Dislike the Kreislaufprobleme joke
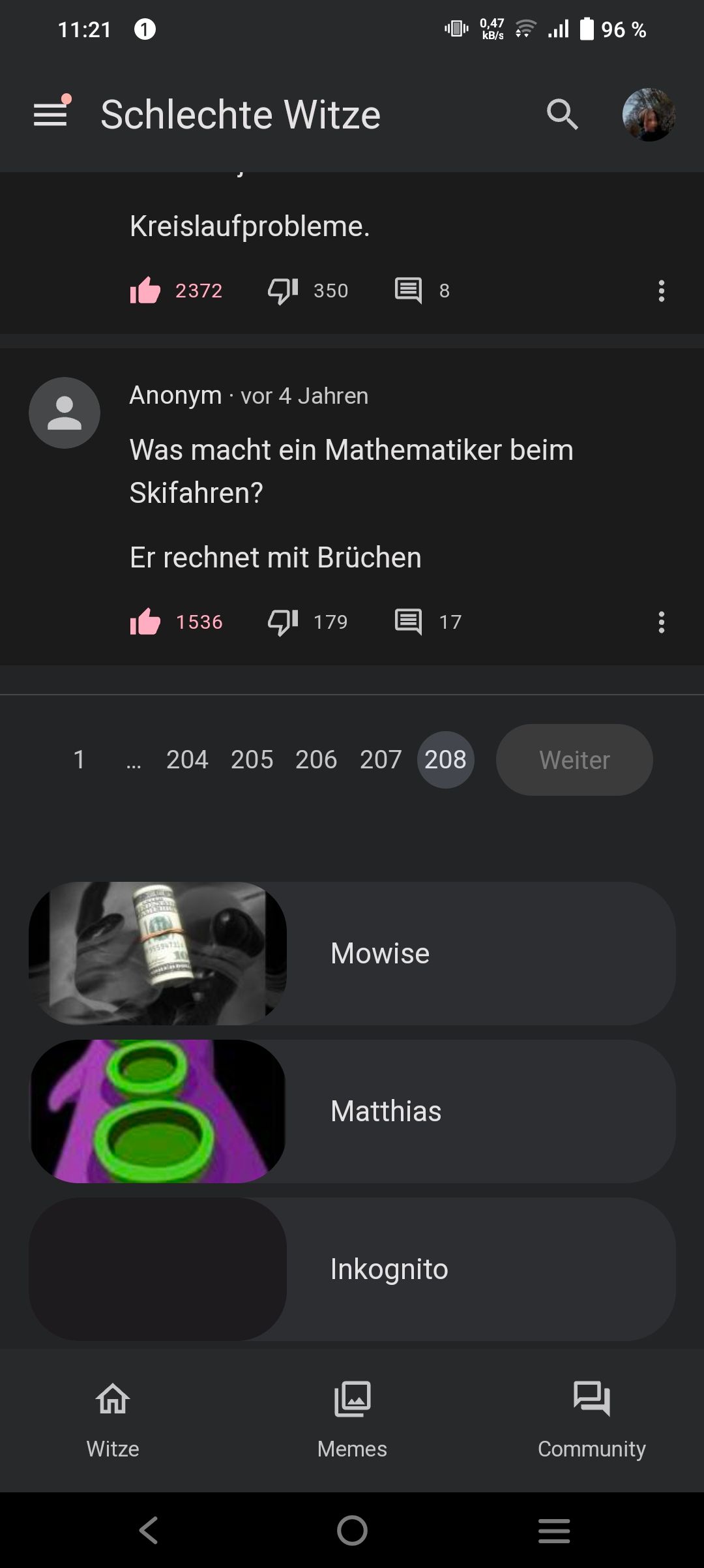 [x=283, y=290]
